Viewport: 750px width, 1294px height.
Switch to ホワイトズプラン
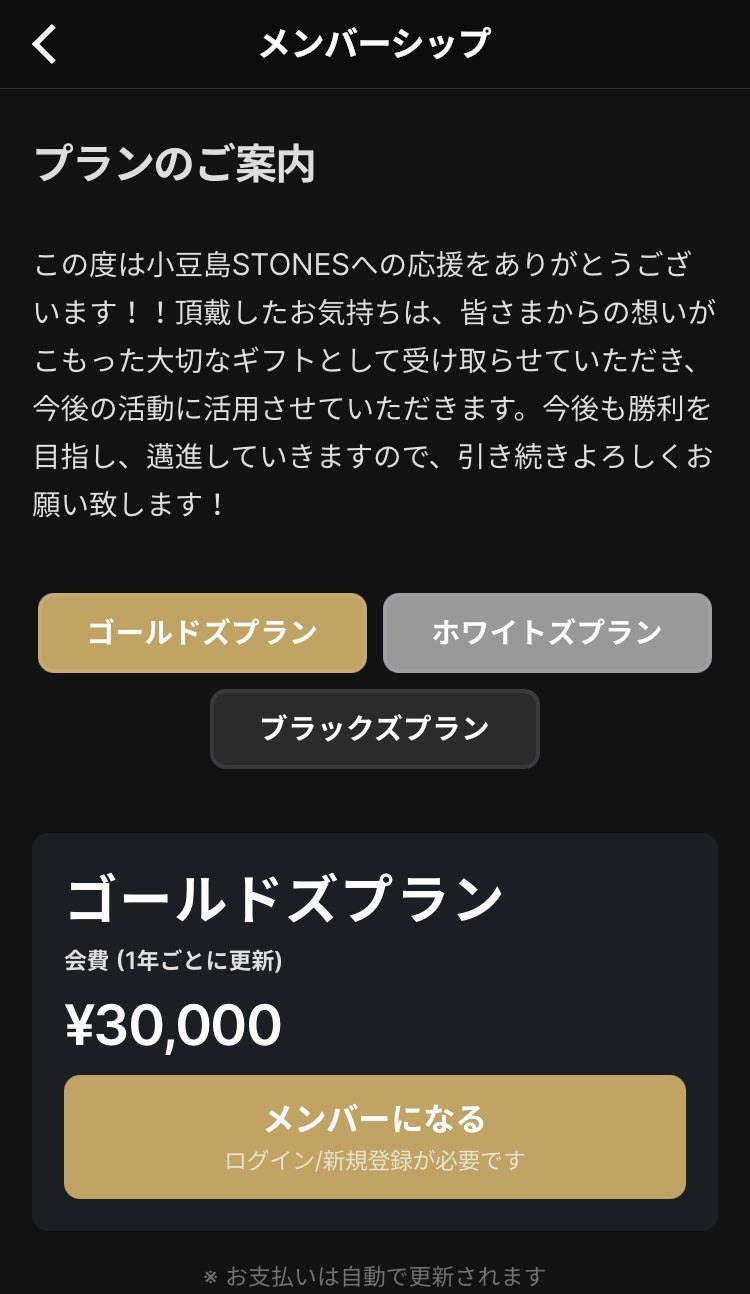coord(547,633)
